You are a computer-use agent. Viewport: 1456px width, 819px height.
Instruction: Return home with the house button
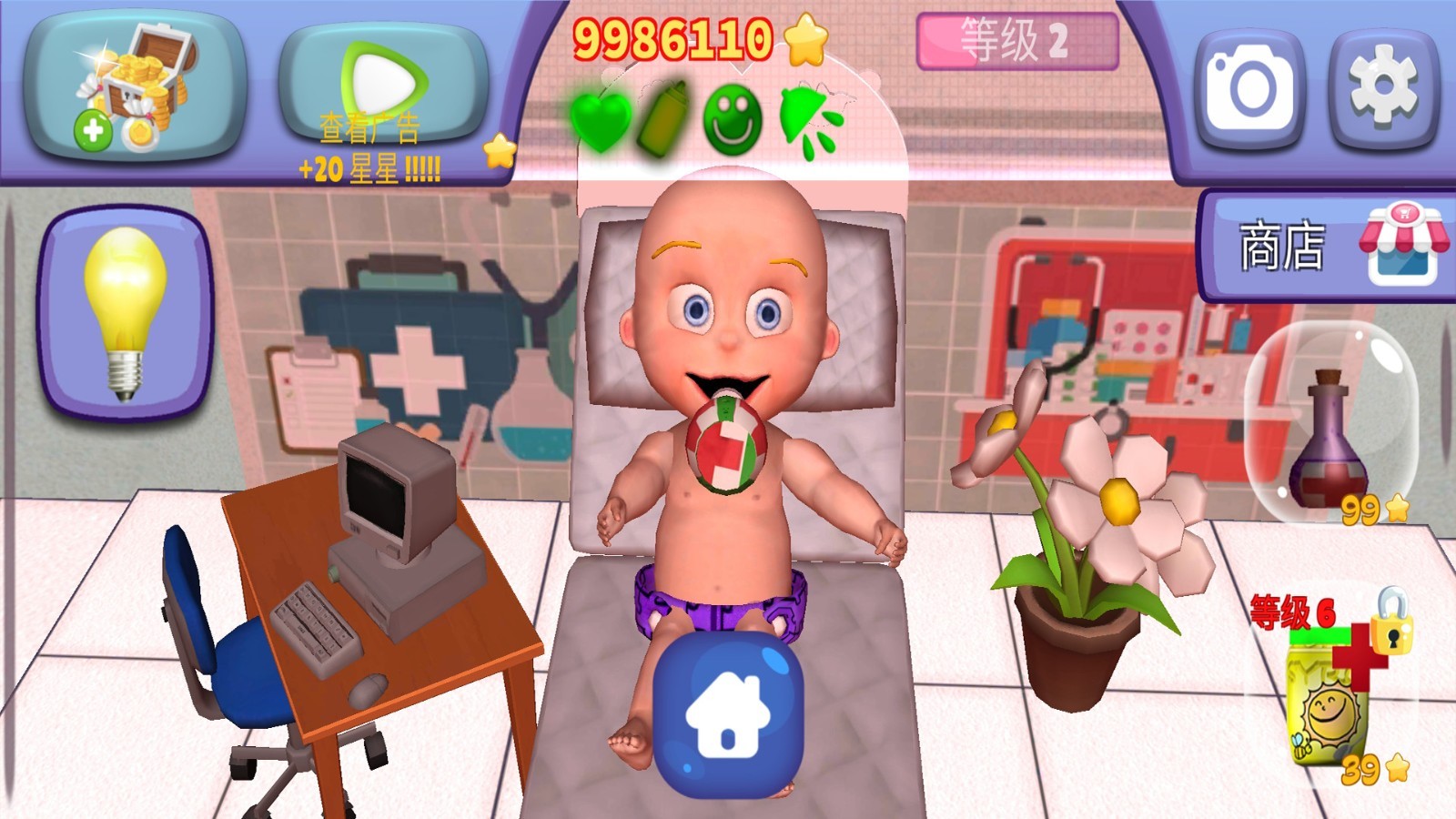pos(728,713)
